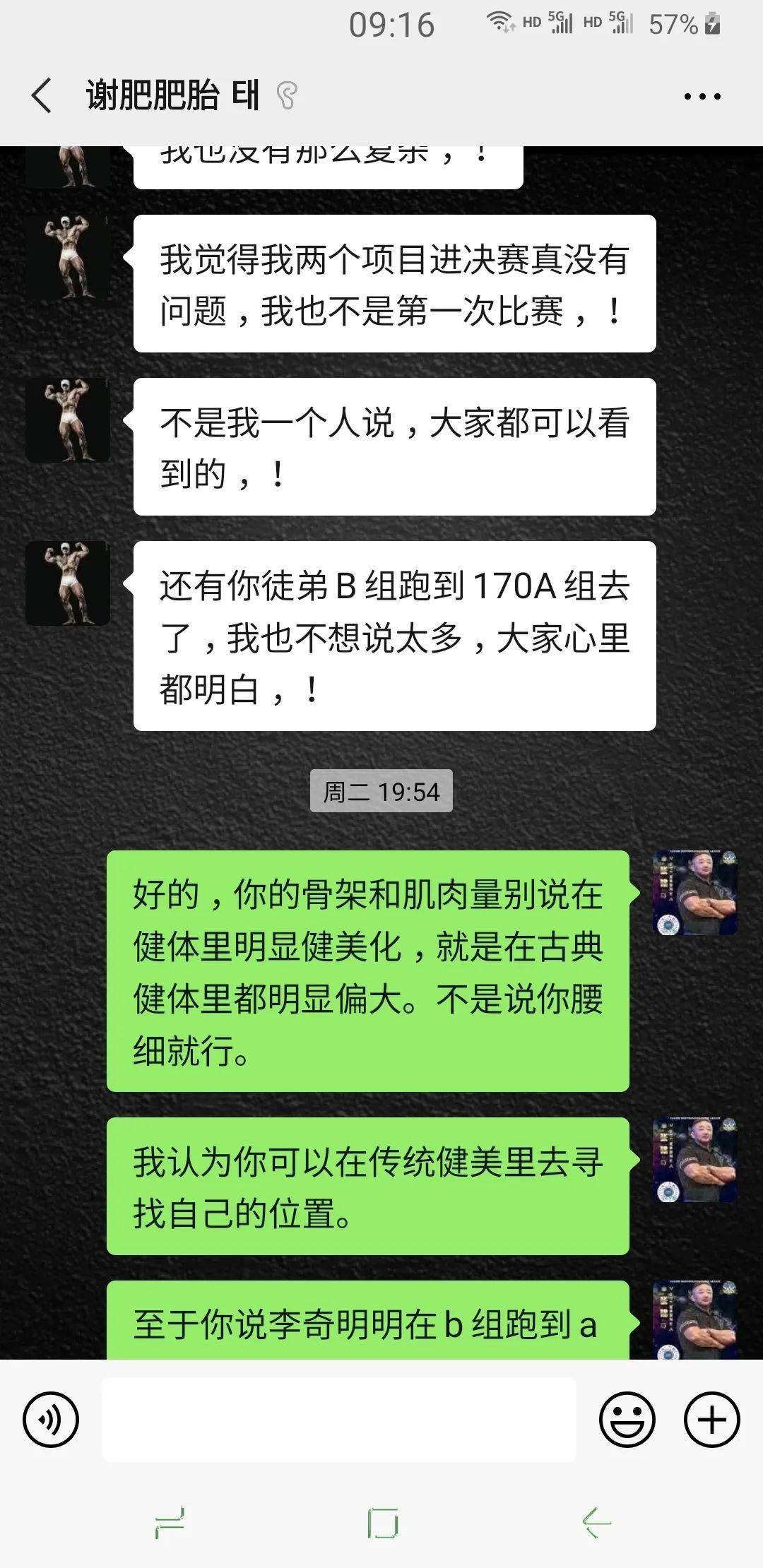Open own avatar beside 好的，你的骨架 message
The width and height of the screenshot is (763, 1568).
[x=695, y=893]
